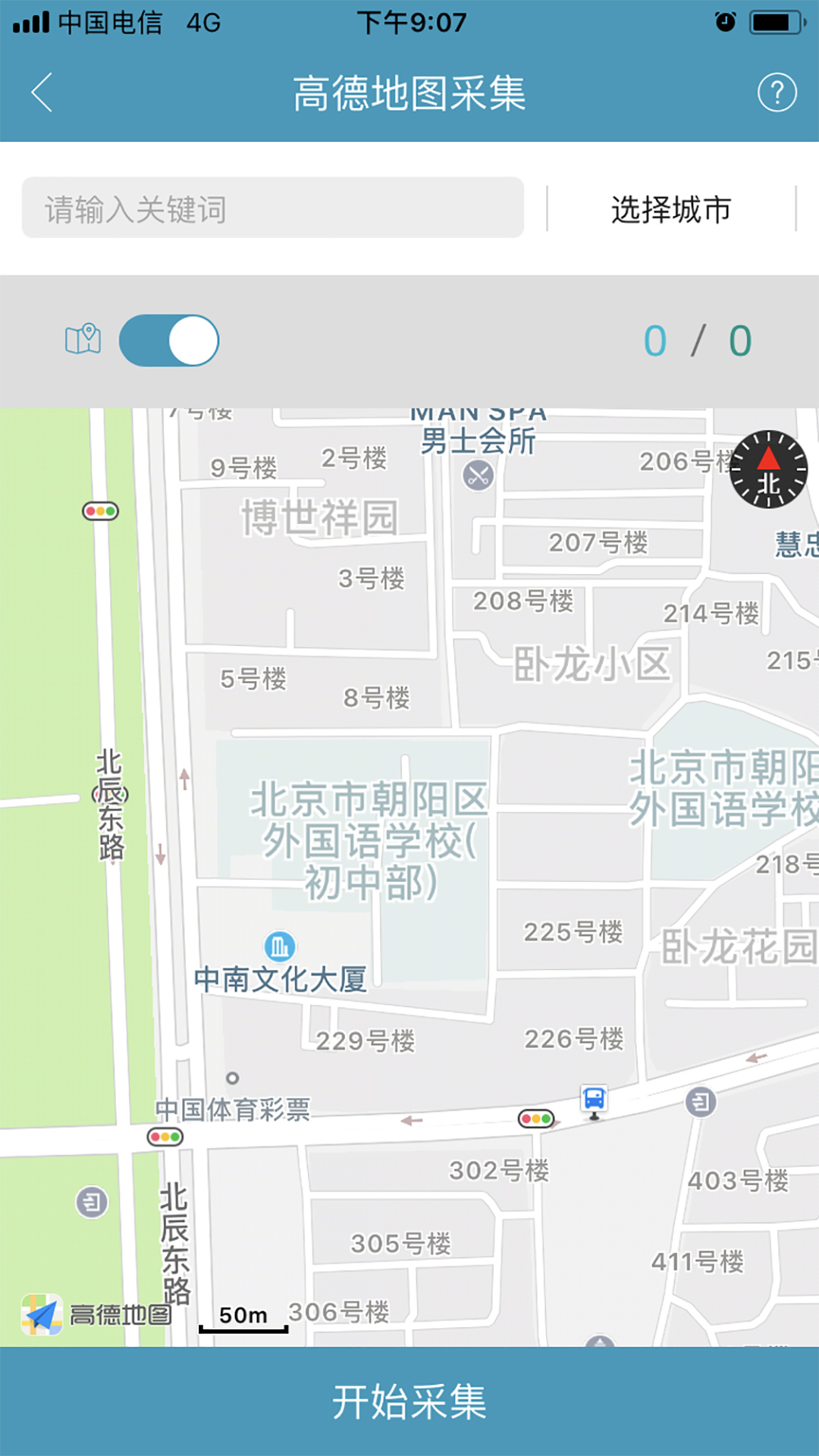This screenshot has width=819, height=1456.
Task: Open the 选择城市 city selector
Action: click(x=671, y=209)
